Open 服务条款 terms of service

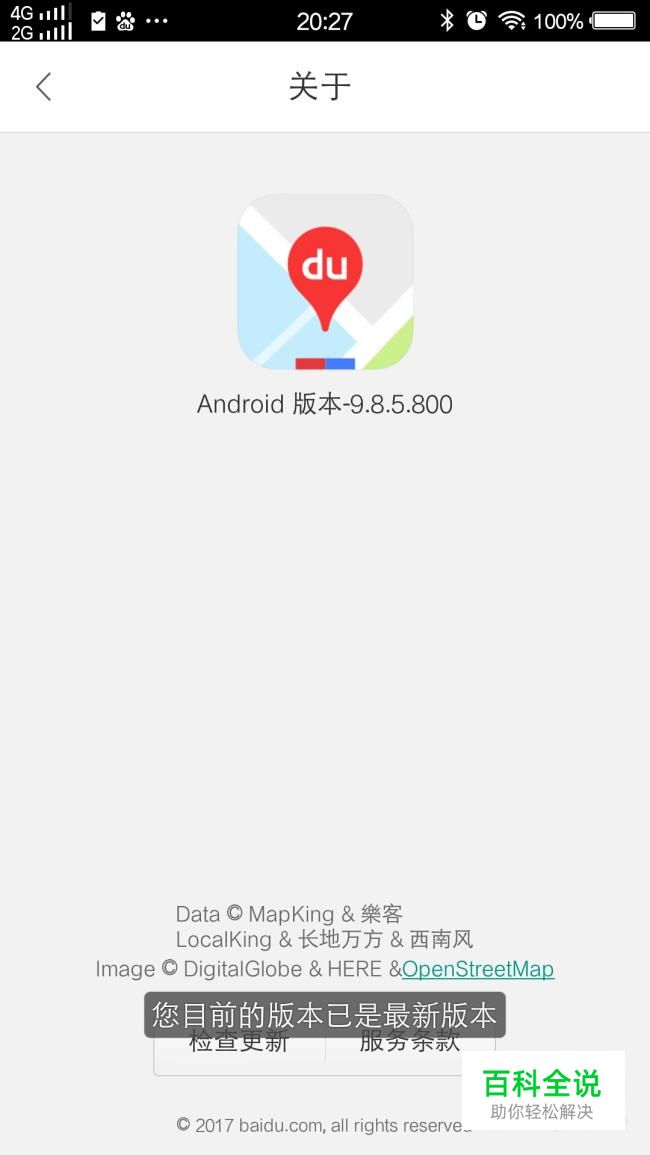[409, 1050]
